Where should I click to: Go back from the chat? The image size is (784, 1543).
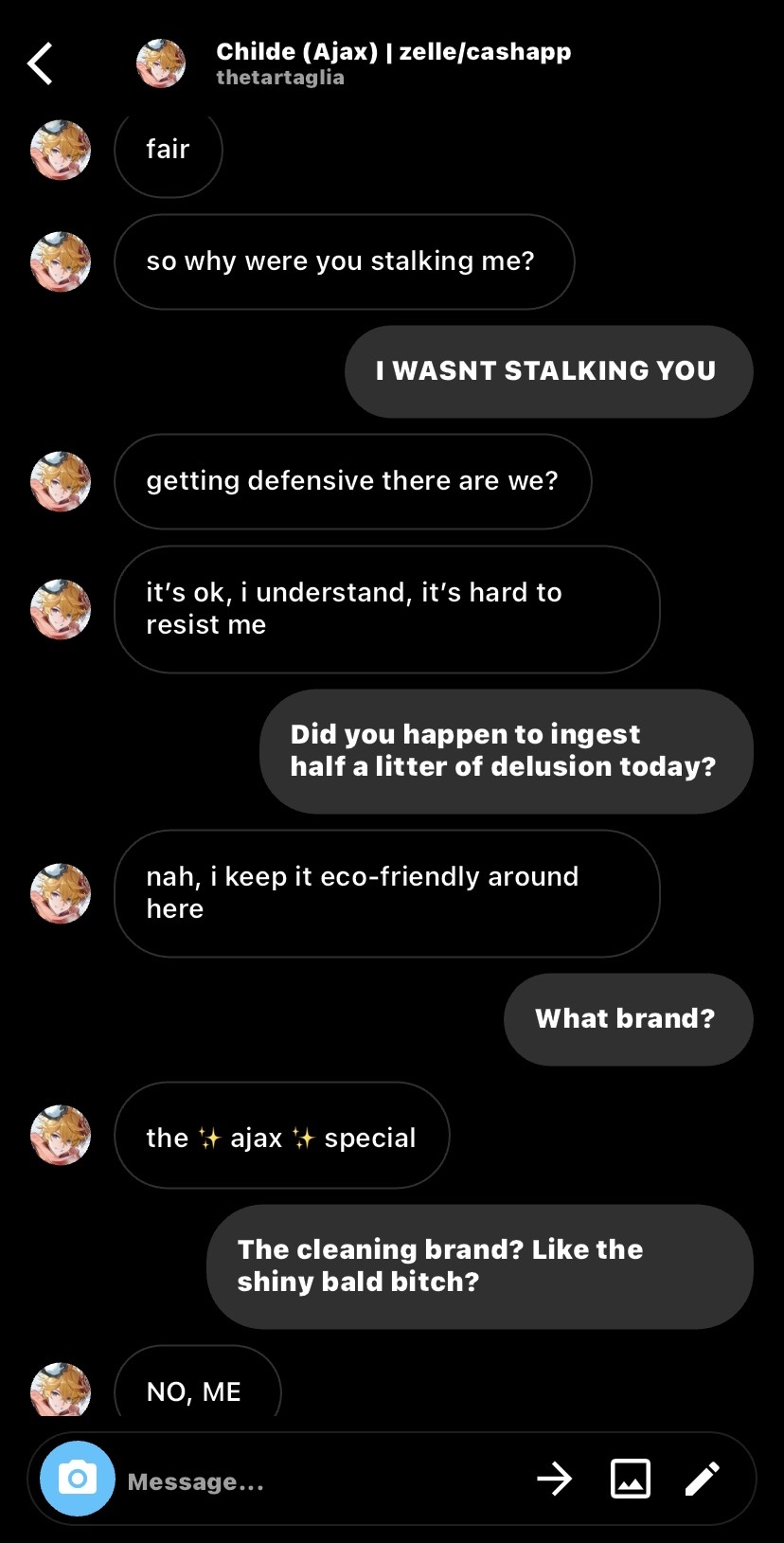click(41, 64)
